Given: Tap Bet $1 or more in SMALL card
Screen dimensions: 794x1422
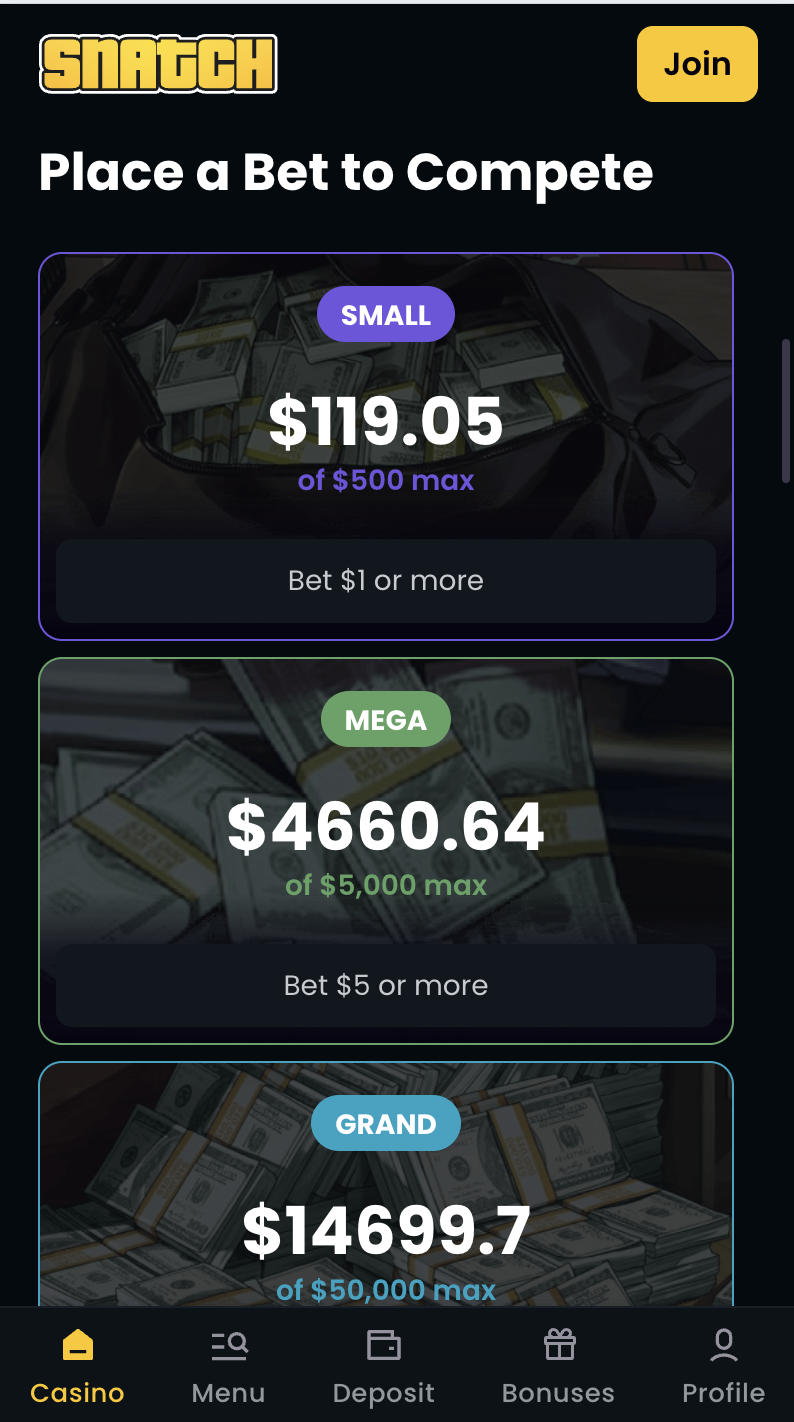Looking at the screenshot, I should (x=386, y=581).
